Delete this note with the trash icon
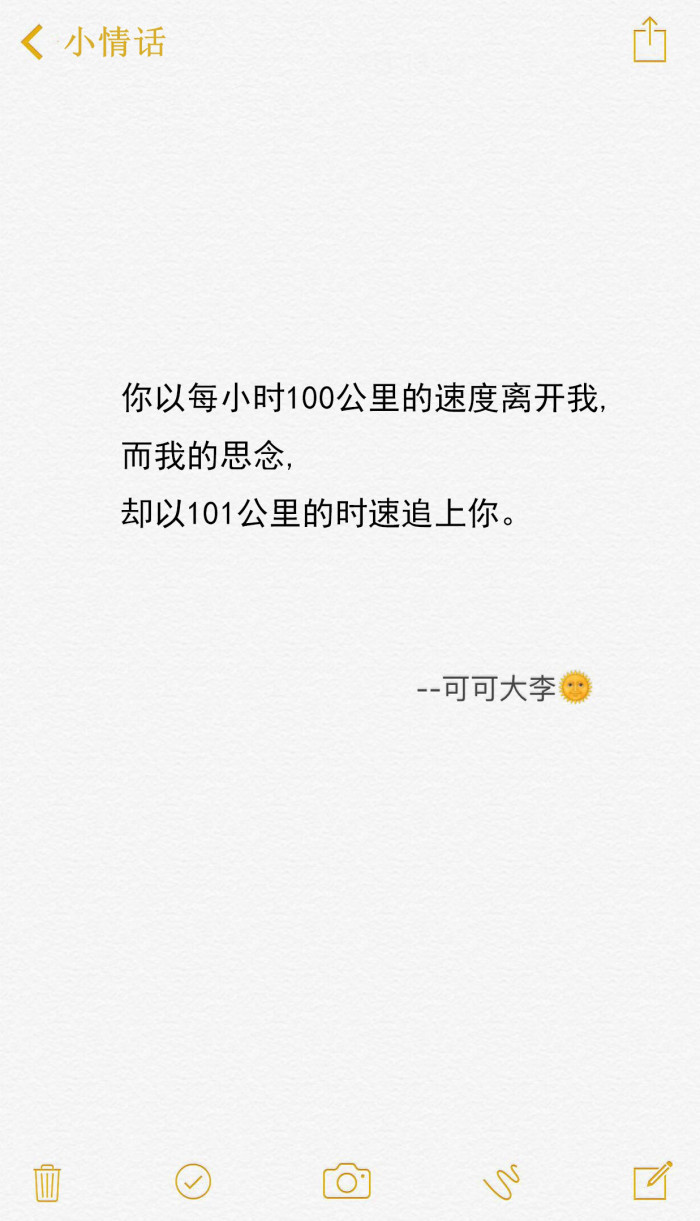This screenshot has height=1221, width=700. pos(47,1182)
